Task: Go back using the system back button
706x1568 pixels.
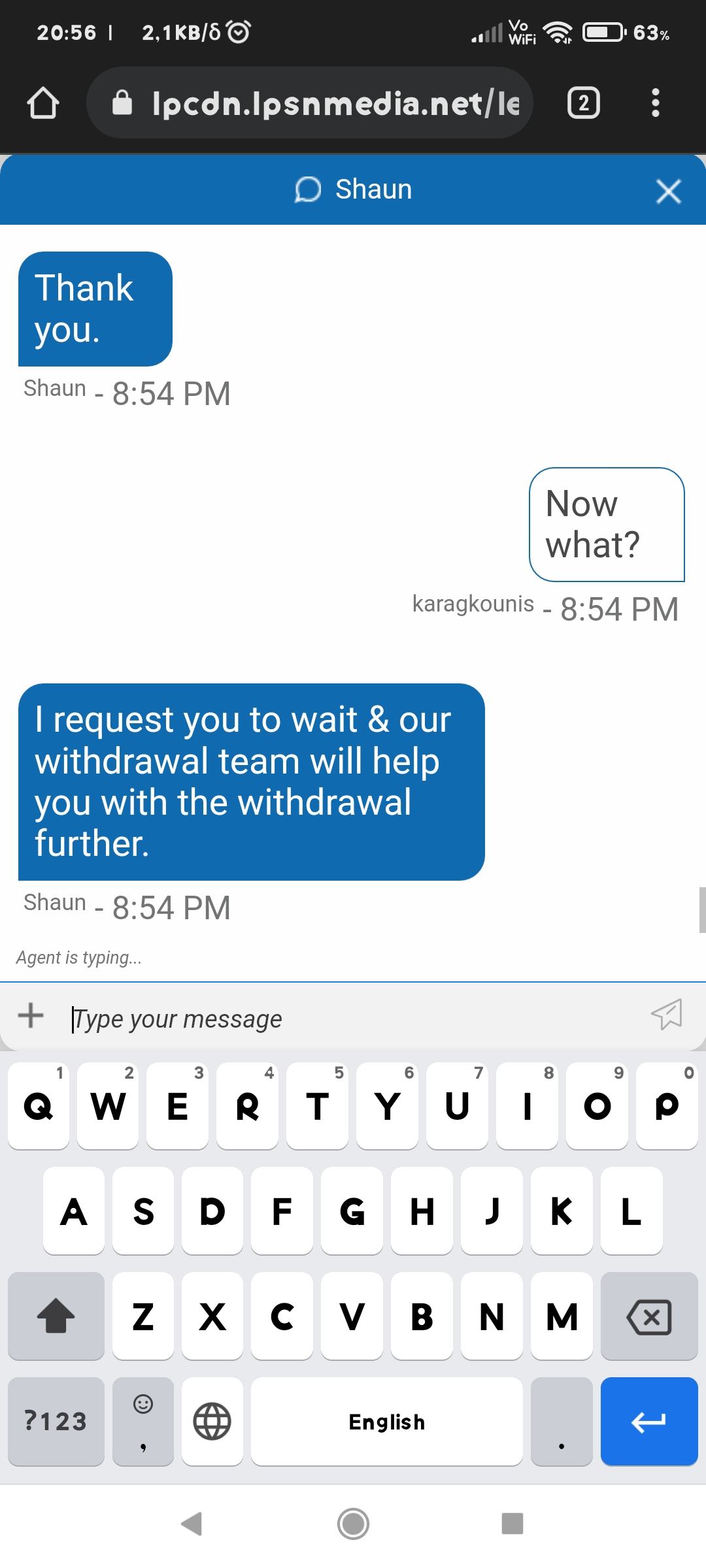Action: click(192, 1524)
